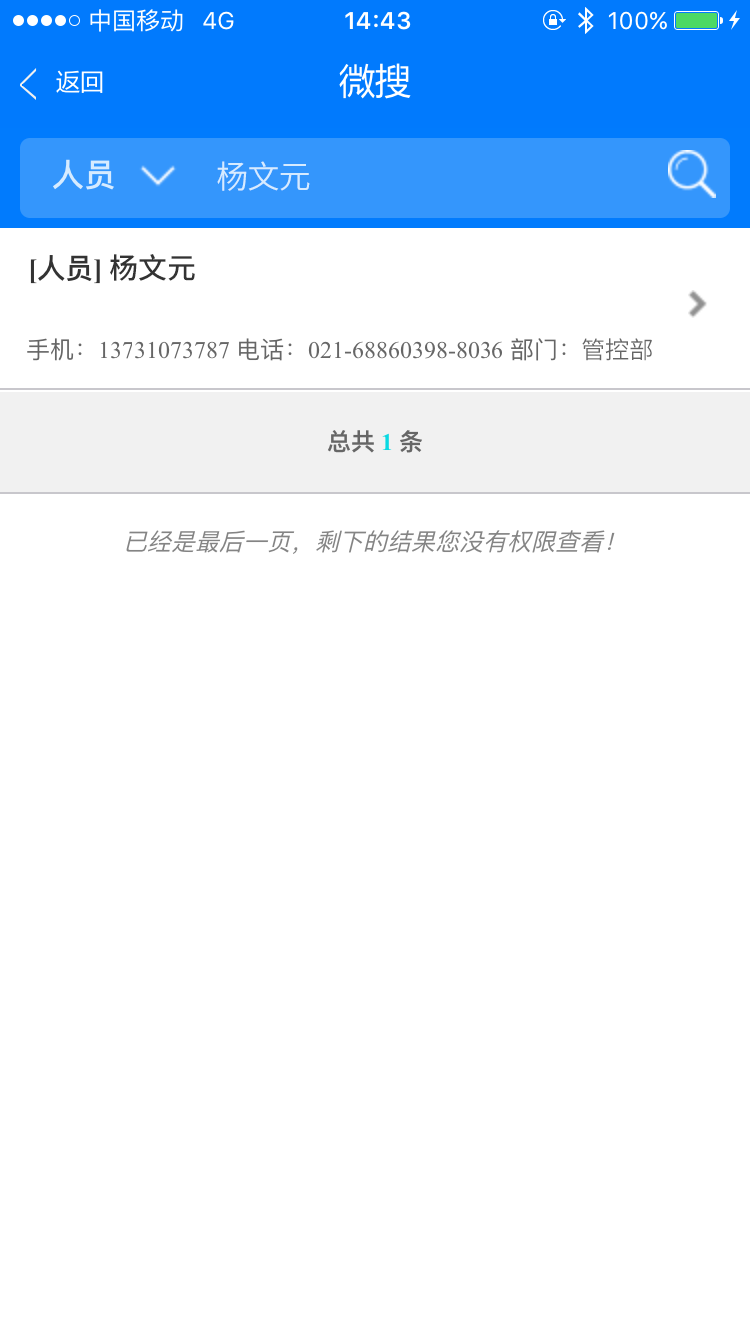Viewport: 750px width, 1334px height.
Task: Open the 人员 category dropdown
Action: click(x=113, y=177)
